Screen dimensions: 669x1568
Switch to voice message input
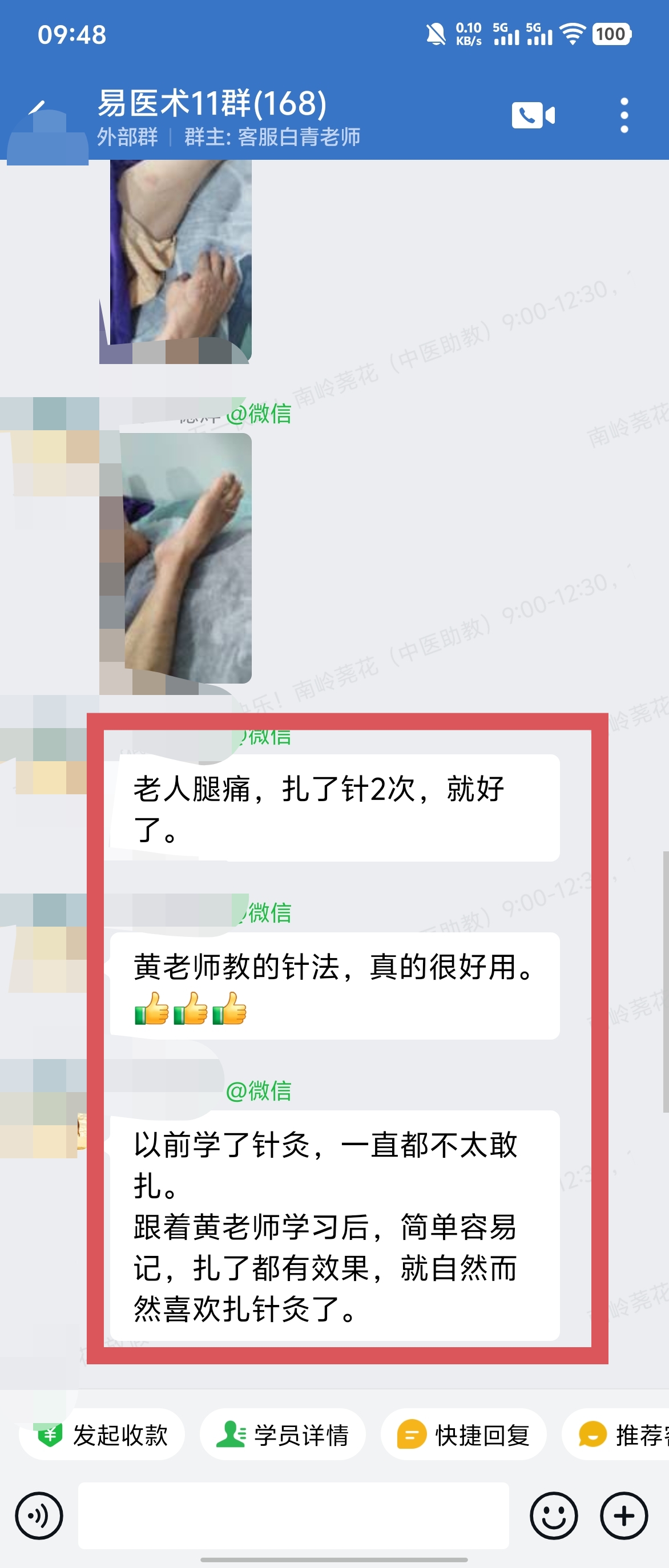tap(39, 1516)
